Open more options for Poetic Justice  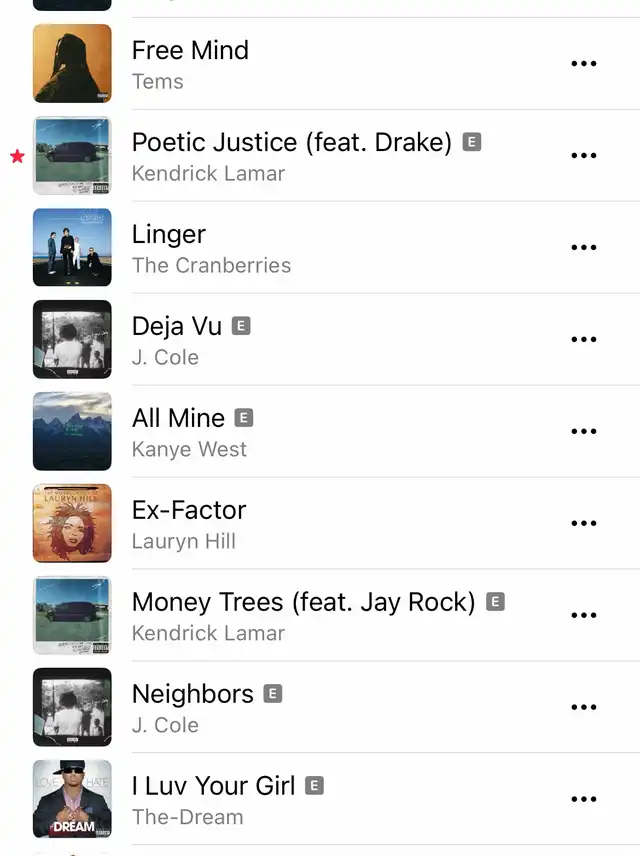pyautogui.click(x=583, y=156)
